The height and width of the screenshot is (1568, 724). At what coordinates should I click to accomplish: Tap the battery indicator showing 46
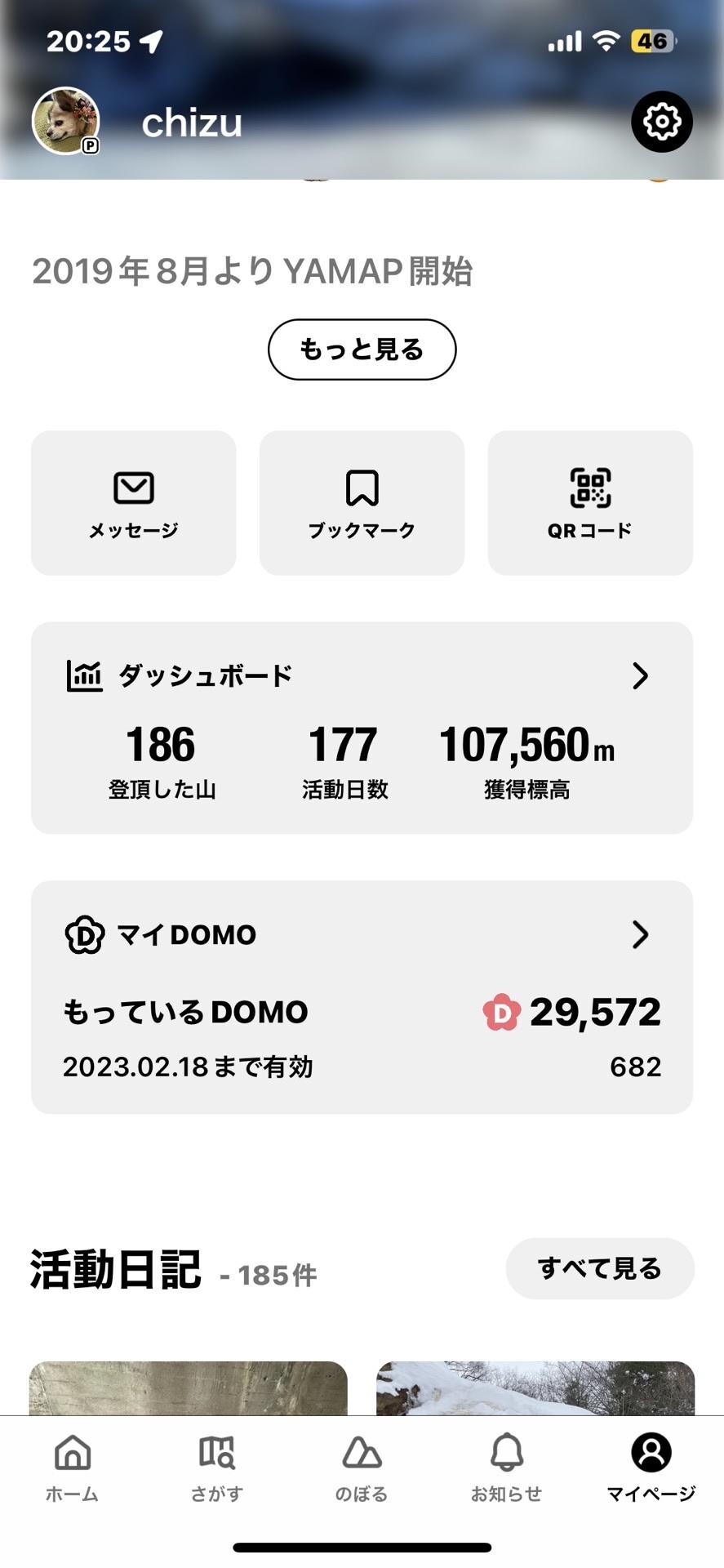[655, 39]
